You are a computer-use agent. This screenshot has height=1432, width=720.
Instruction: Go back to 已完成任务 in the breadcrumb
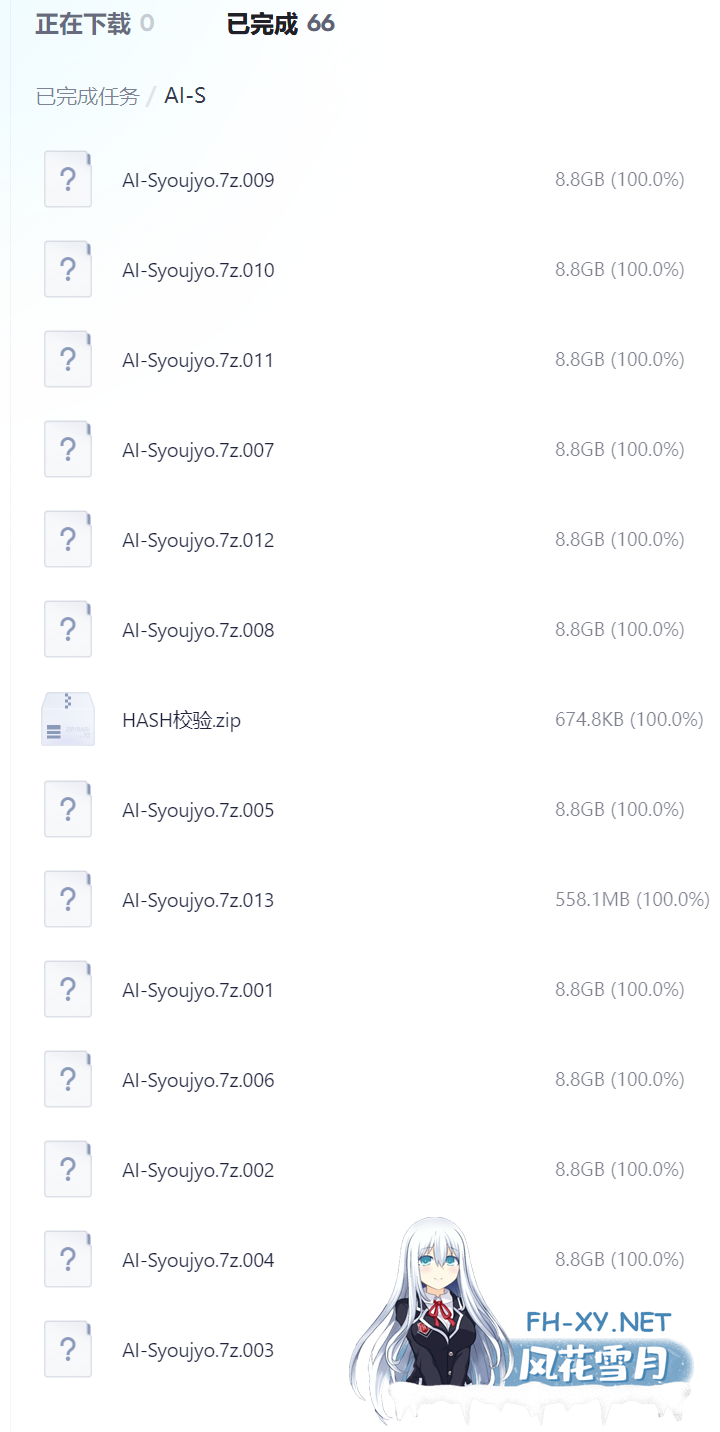tap(87, 97)
